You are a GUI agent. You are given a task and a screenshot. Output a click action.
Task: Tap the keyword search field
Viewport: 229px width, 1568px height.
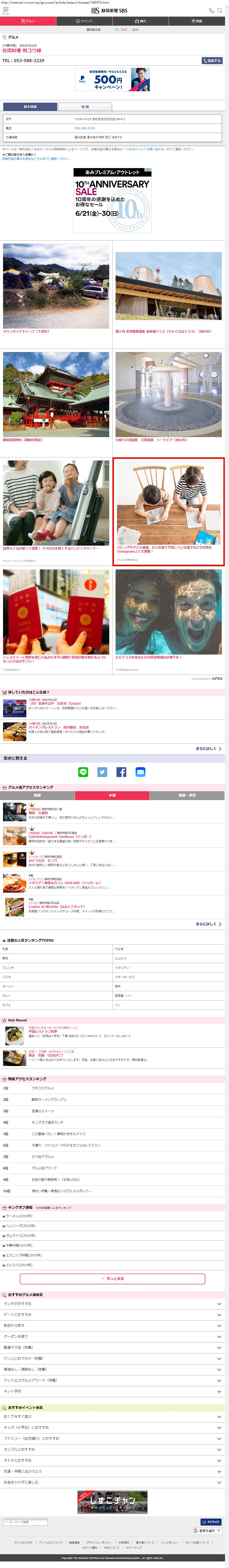pyautogui.click(x=26, y=1522)
